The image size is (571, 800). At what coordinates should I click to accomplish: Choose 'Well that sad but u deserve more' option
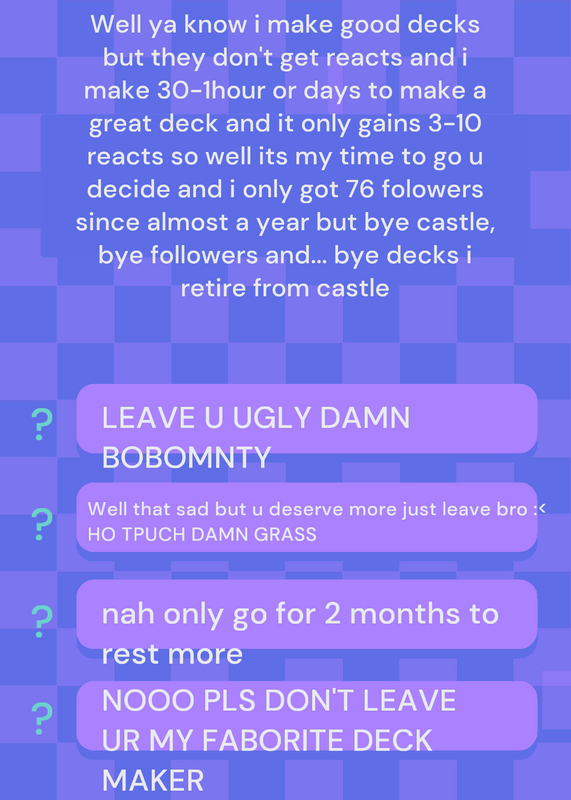click(x=307, y=517)
